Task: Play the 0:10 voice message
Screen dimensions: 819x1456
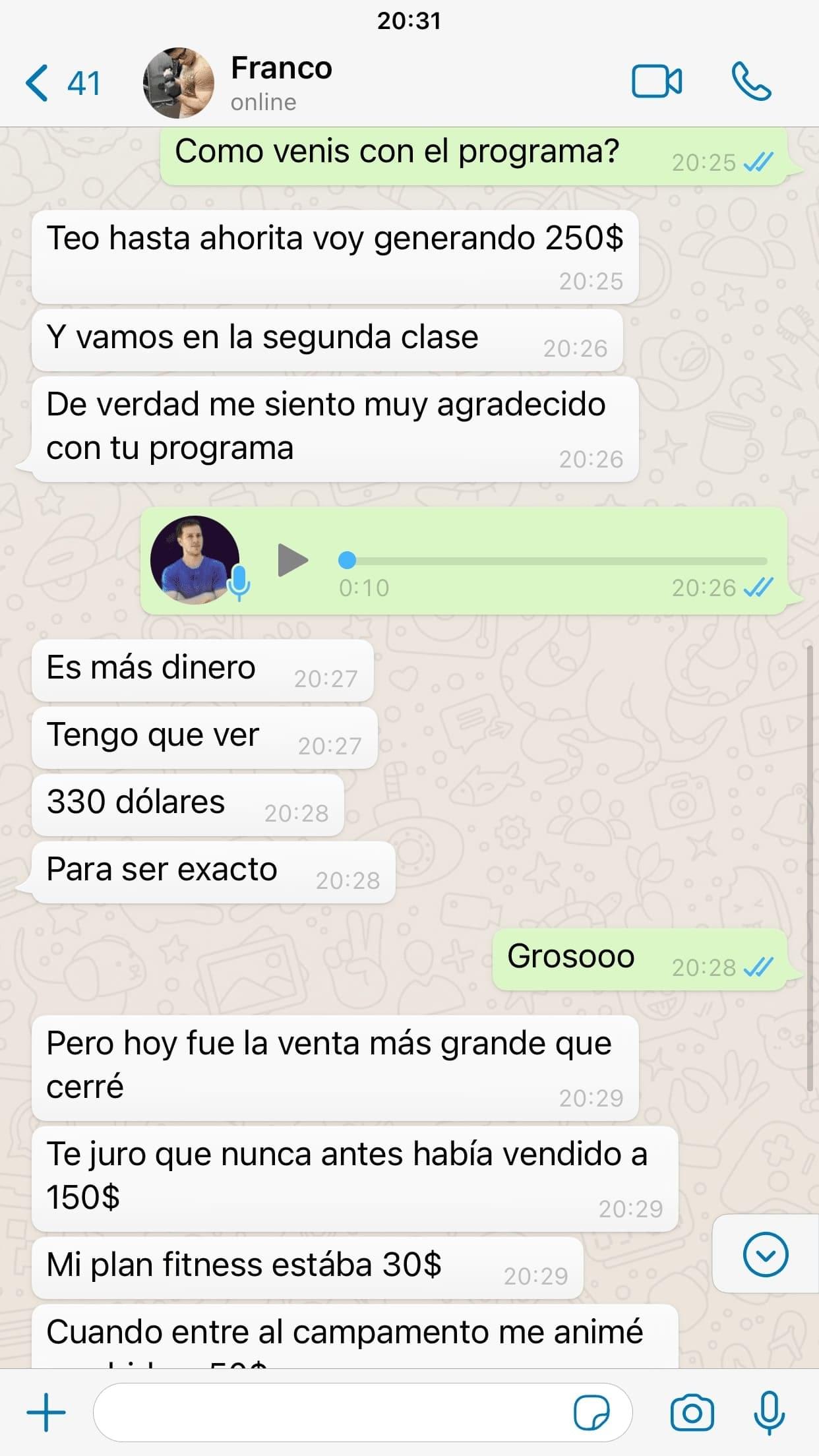Action: point(293,561)
